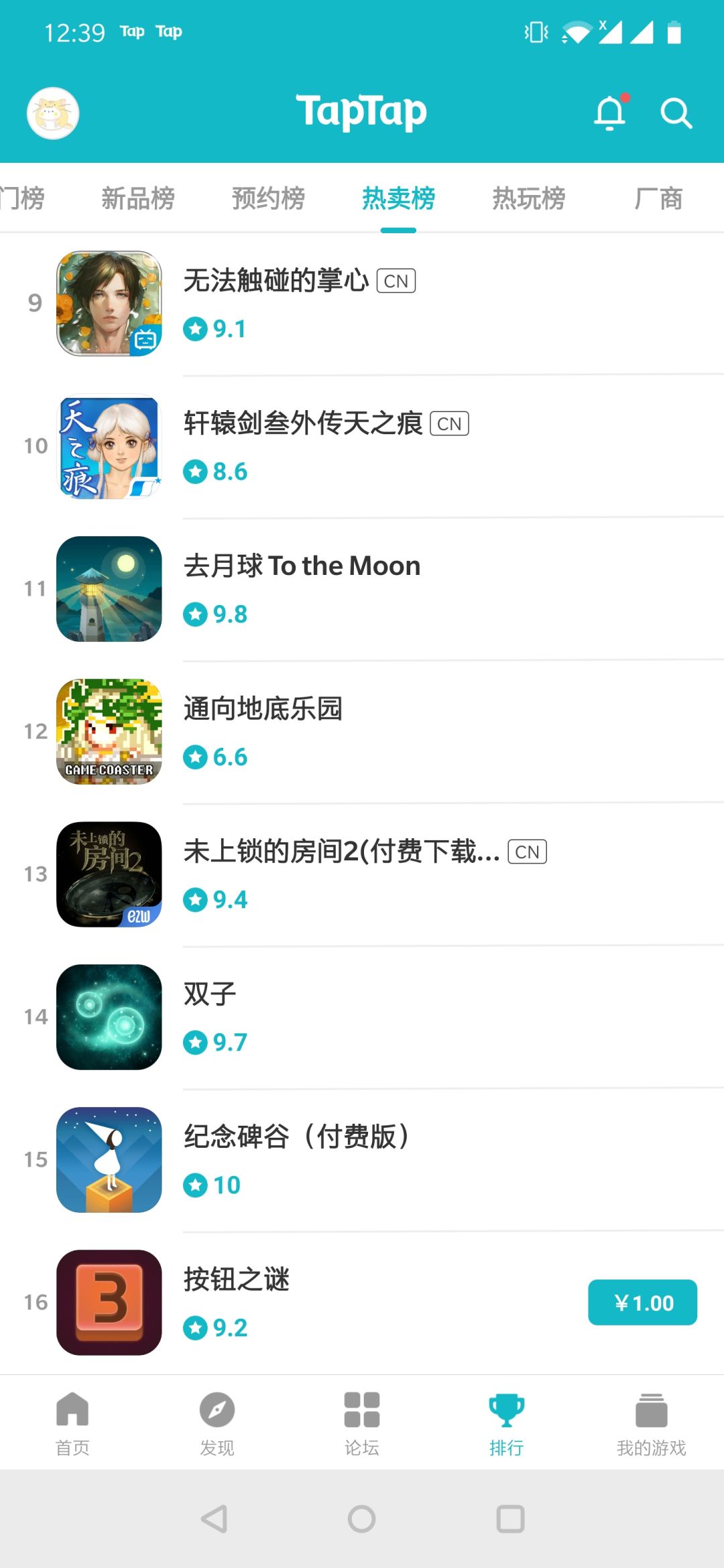Tap the TapTap logo in the header
The width and height of the screenshot is (724, 1568).
[x=362, y=111]
